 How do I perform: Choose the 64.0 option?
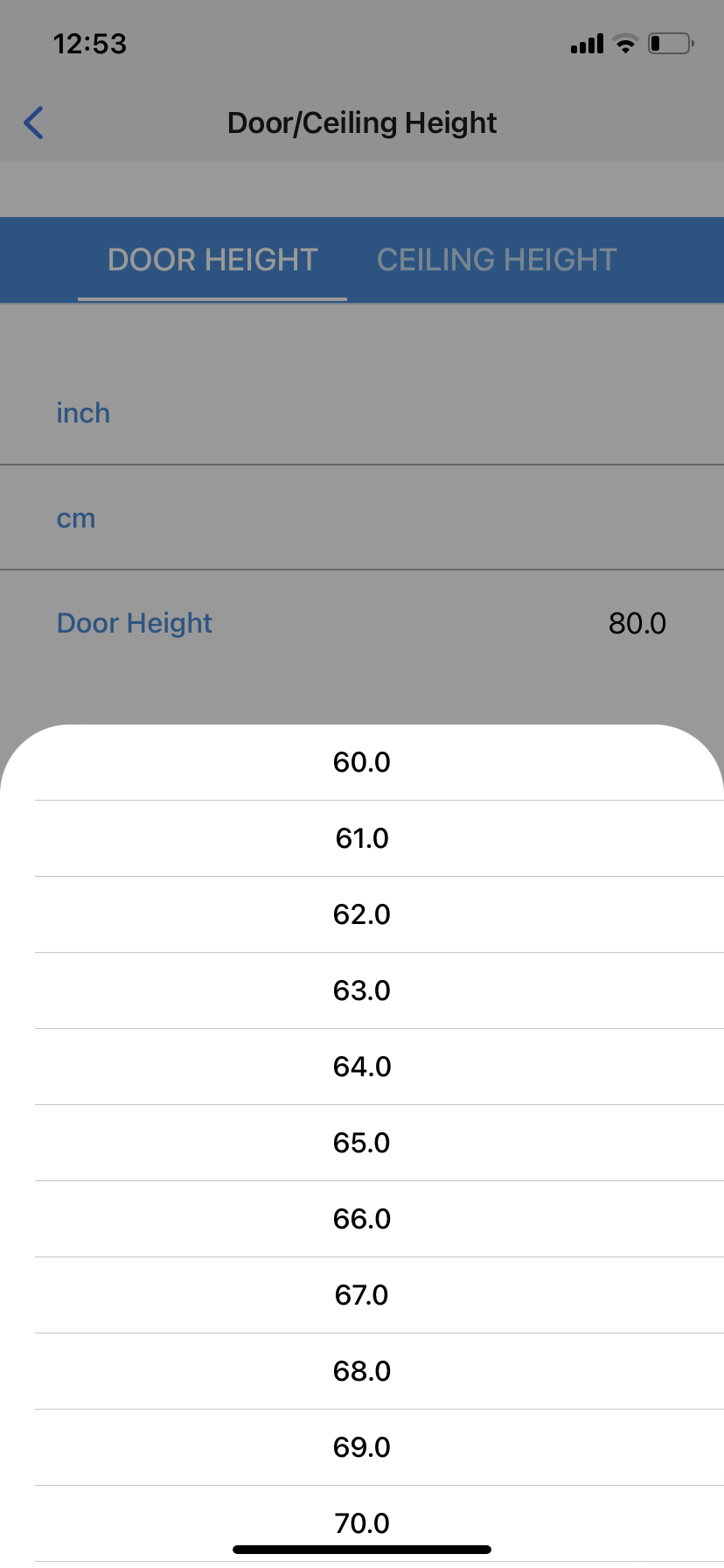pos(362,1067)
